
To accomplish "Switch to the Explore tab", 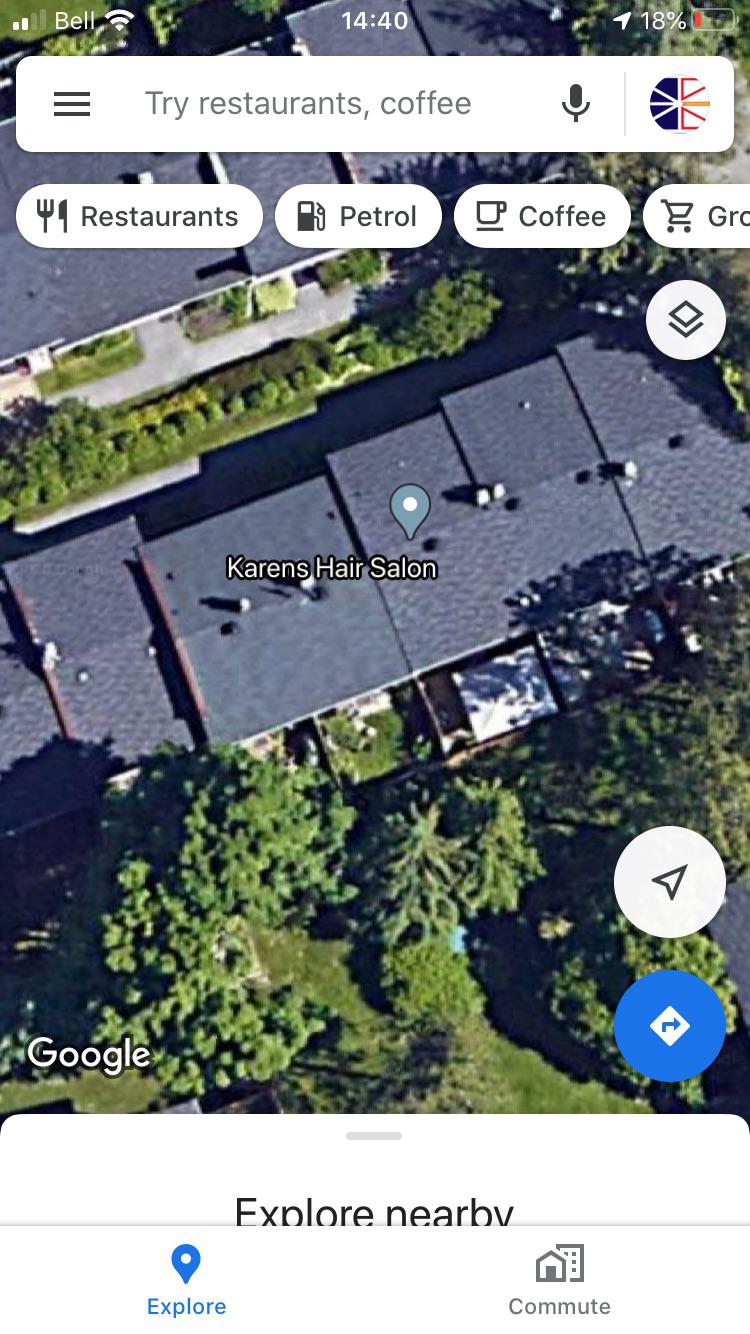I will coord(186,1280).
